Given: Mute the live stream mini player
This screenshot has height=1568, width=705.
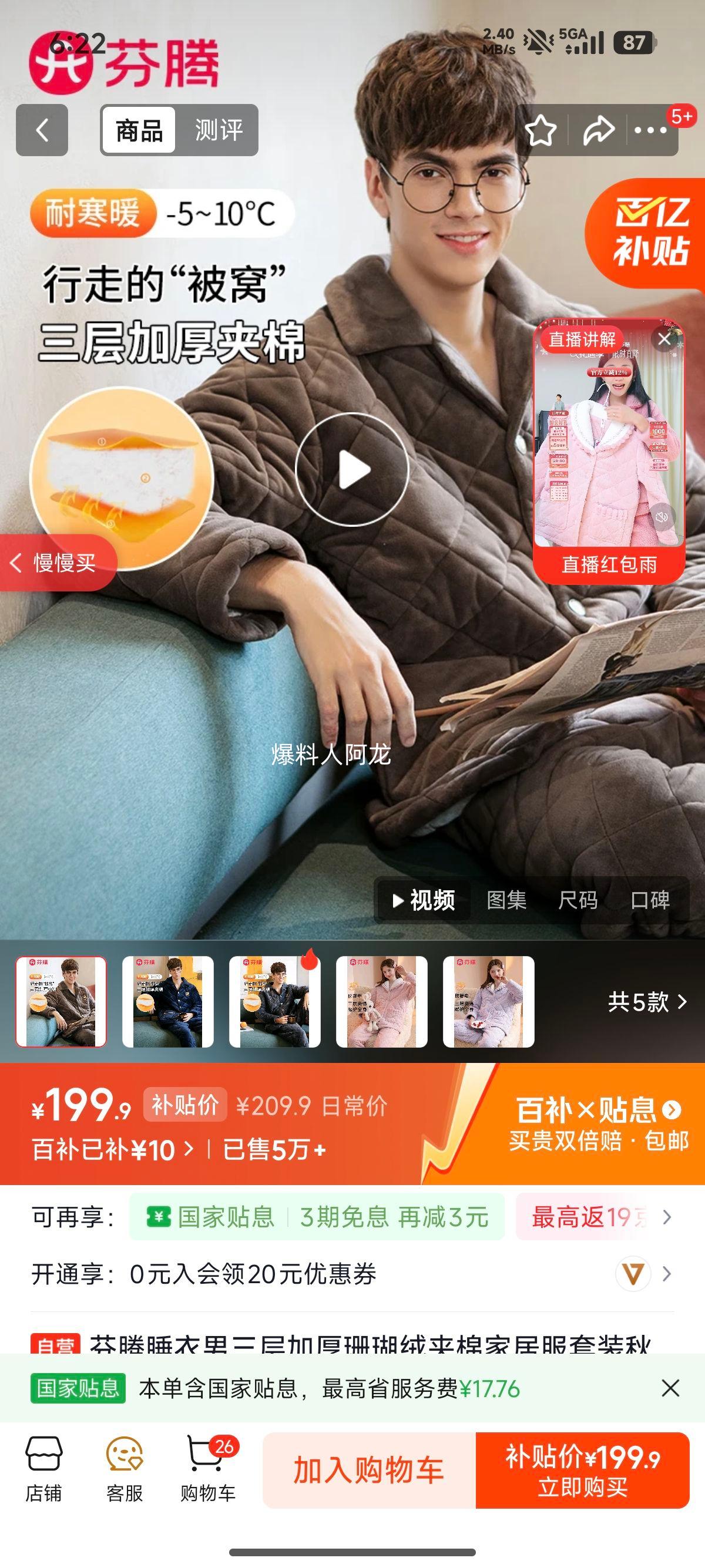Looking at the screenshot, I should coord(663,516).
